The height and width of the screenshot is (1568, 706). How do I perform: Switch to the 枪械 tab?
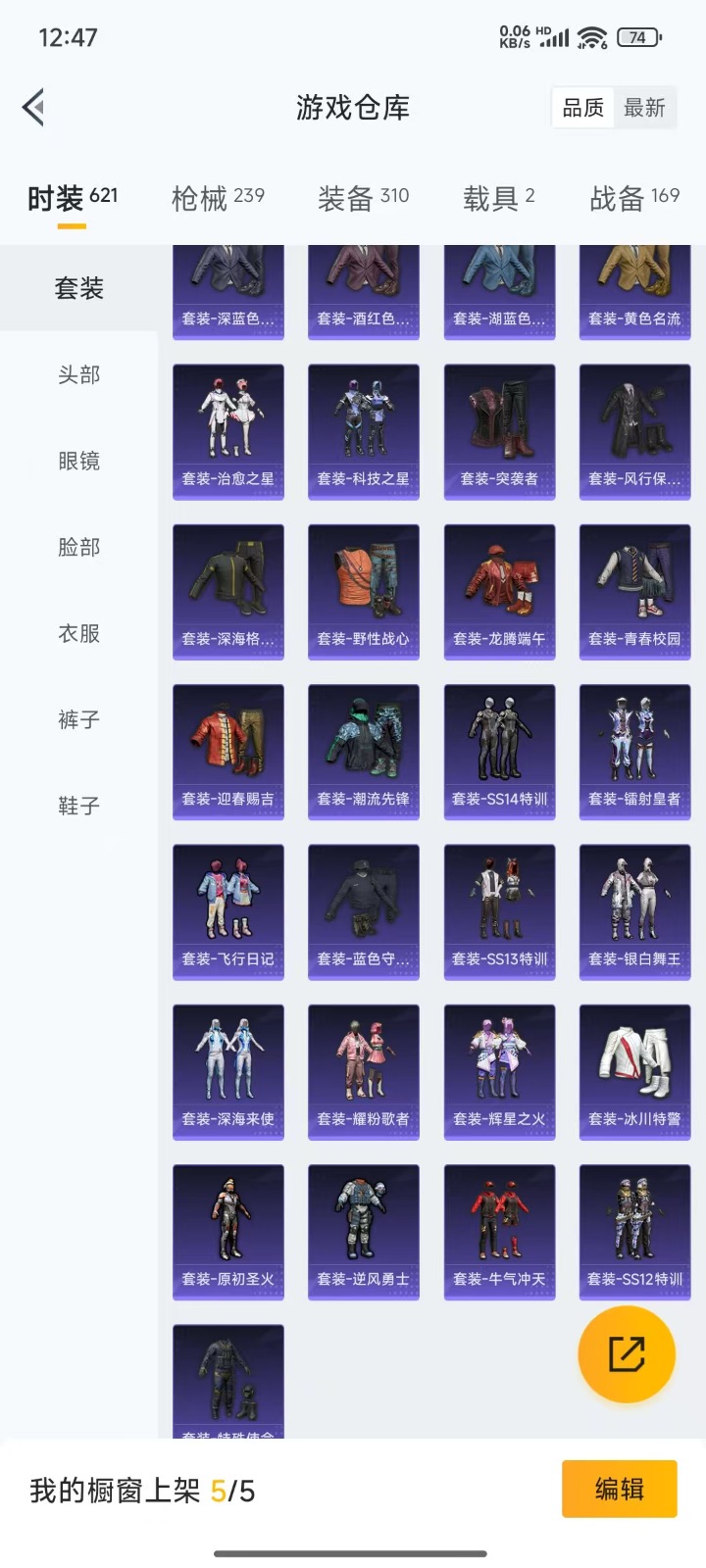[218, 199]
